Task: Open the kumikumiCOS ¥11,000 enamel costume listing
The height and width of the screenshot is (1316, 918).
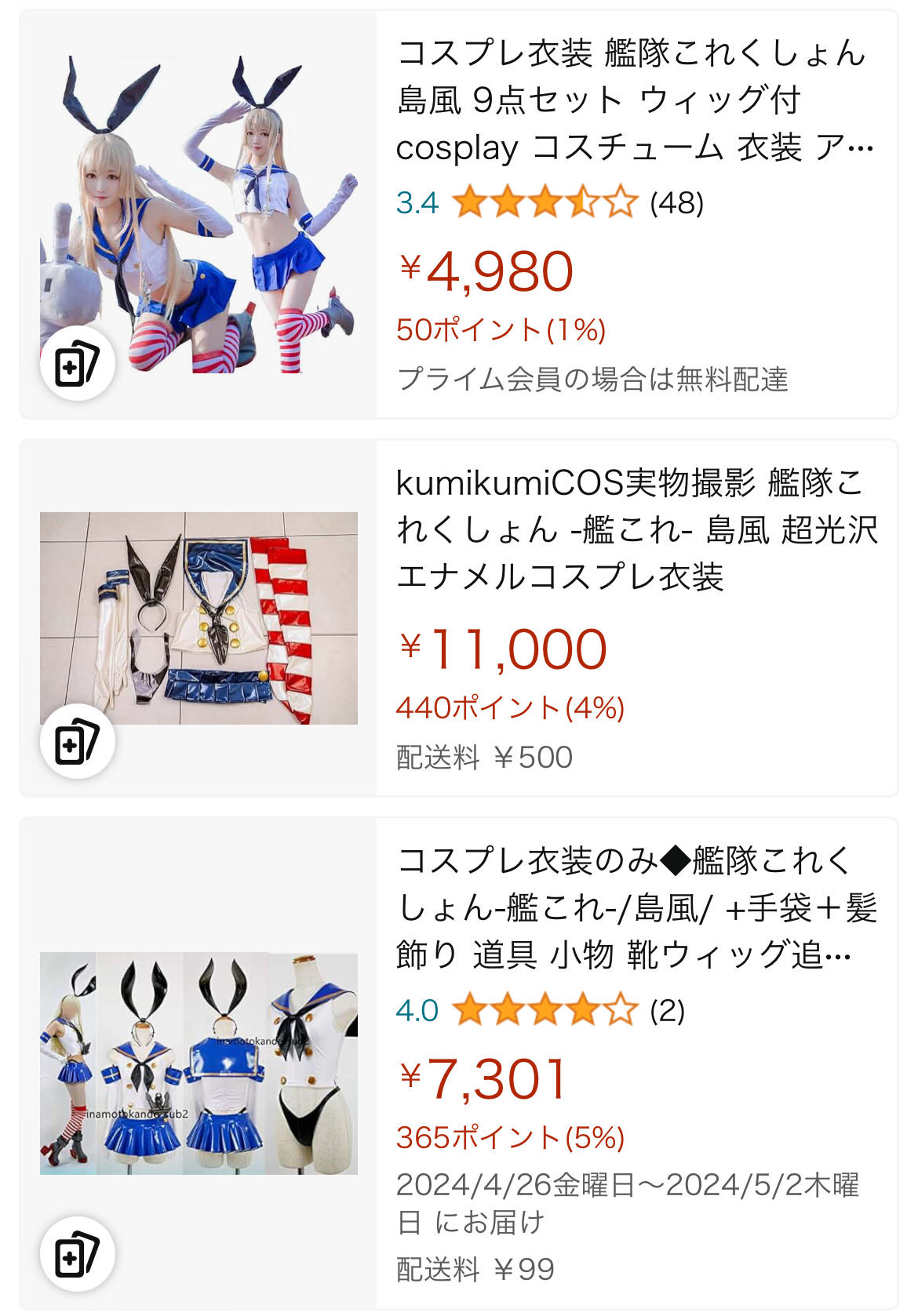Action: pyautogui.click(x=636, y=530)
